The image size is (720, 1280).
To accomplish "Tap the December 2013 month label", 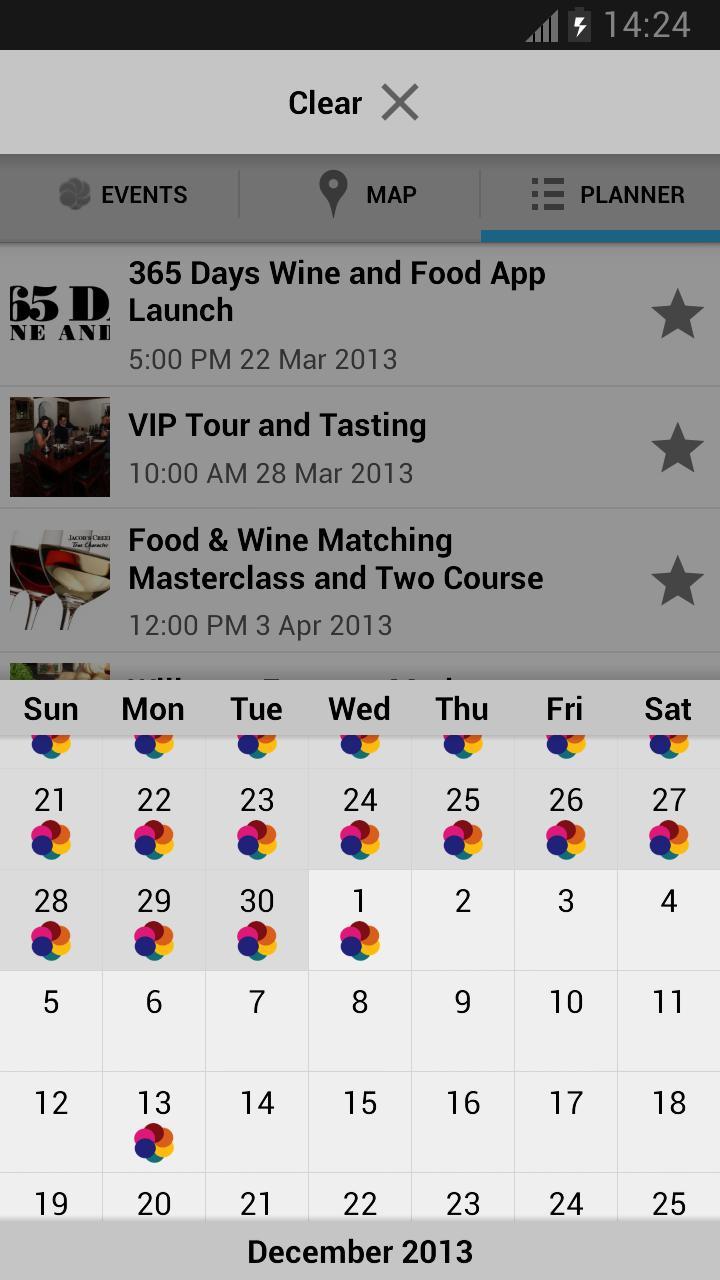I will click(x=360, y=1251).
